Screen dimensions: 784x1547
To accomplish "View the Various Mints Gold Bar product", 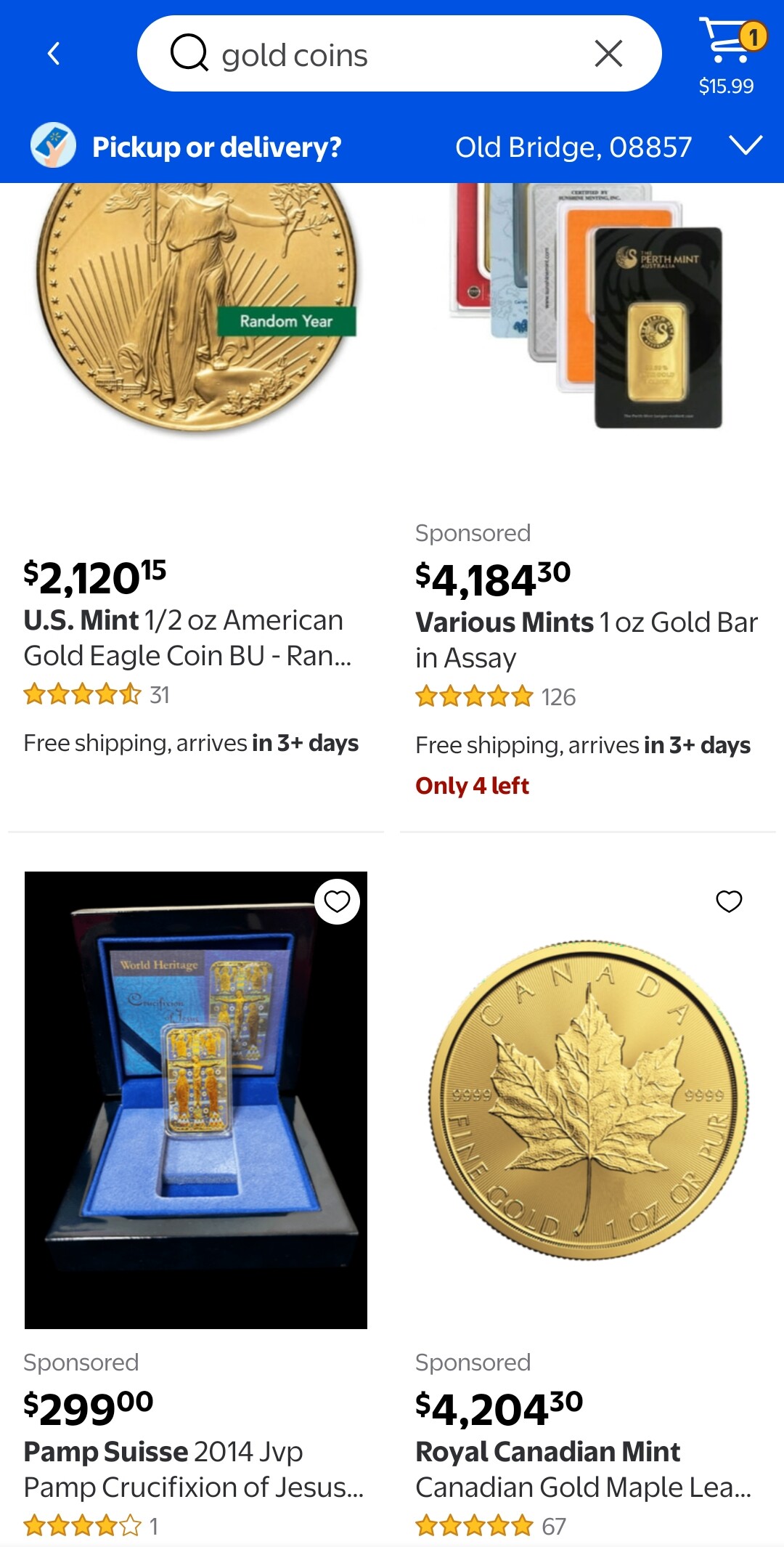I will click(587, 639).
